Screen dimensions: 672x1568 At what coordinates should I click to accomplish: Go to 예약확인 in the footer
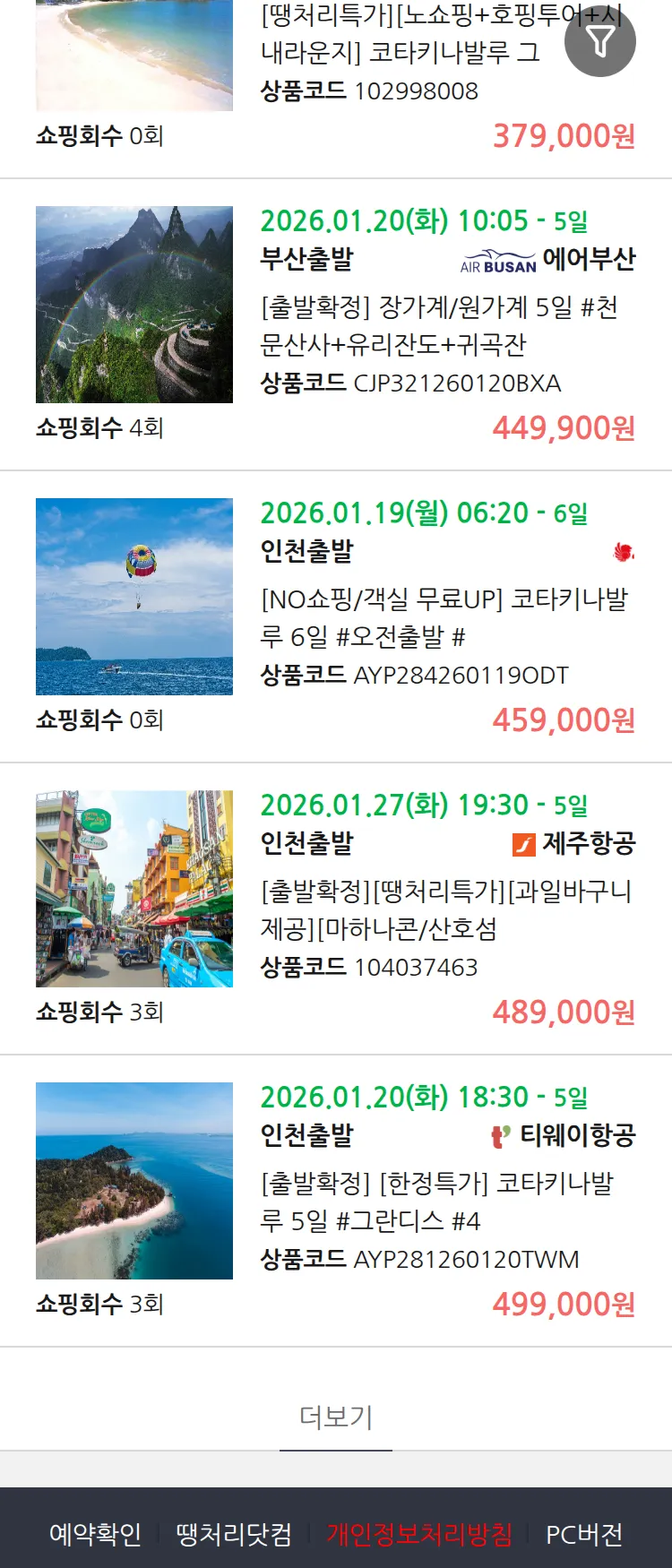[x=95, y=1534]
